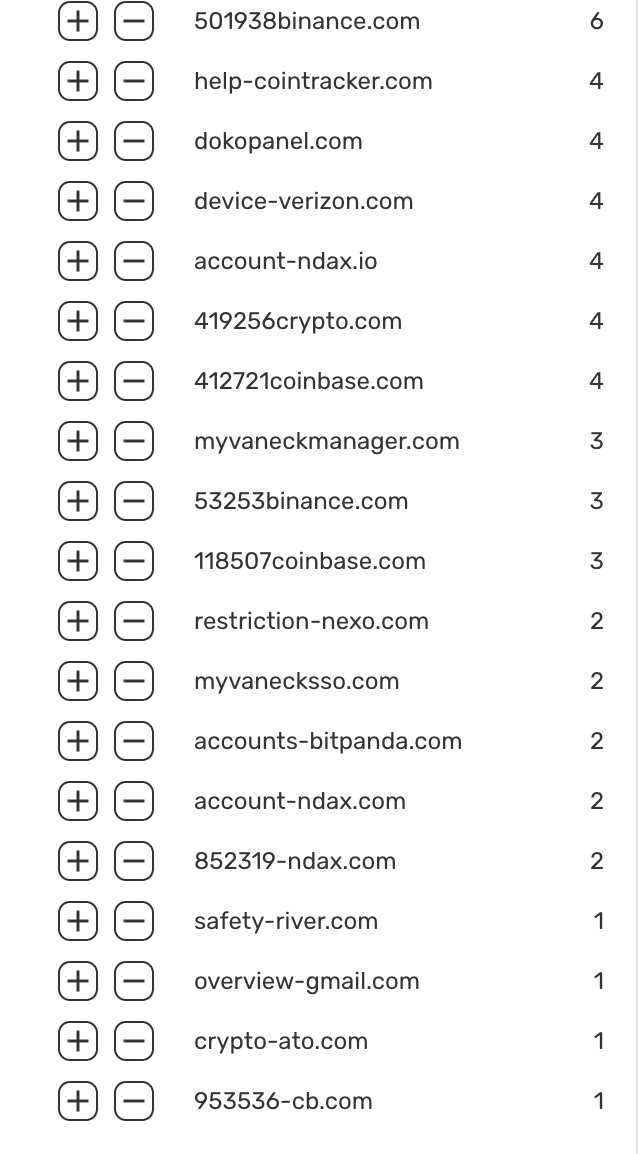Tap the minus icon for help-cointracker.com
Viewport: 644px width, 1154px height.
[134, 81]
